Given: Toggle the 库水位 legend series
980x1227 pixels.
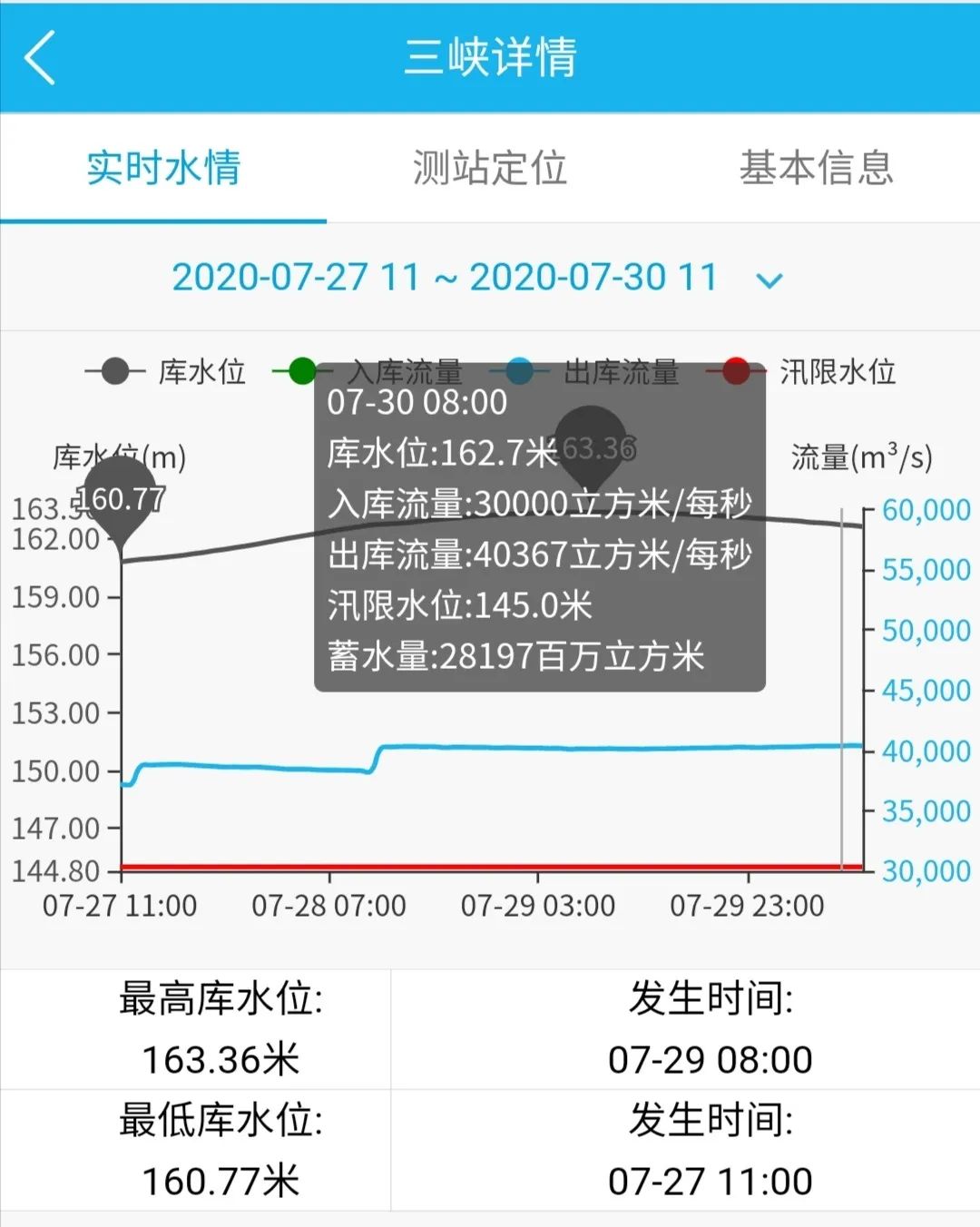Looking at the screenshot, I should click(x=166, y=371).
